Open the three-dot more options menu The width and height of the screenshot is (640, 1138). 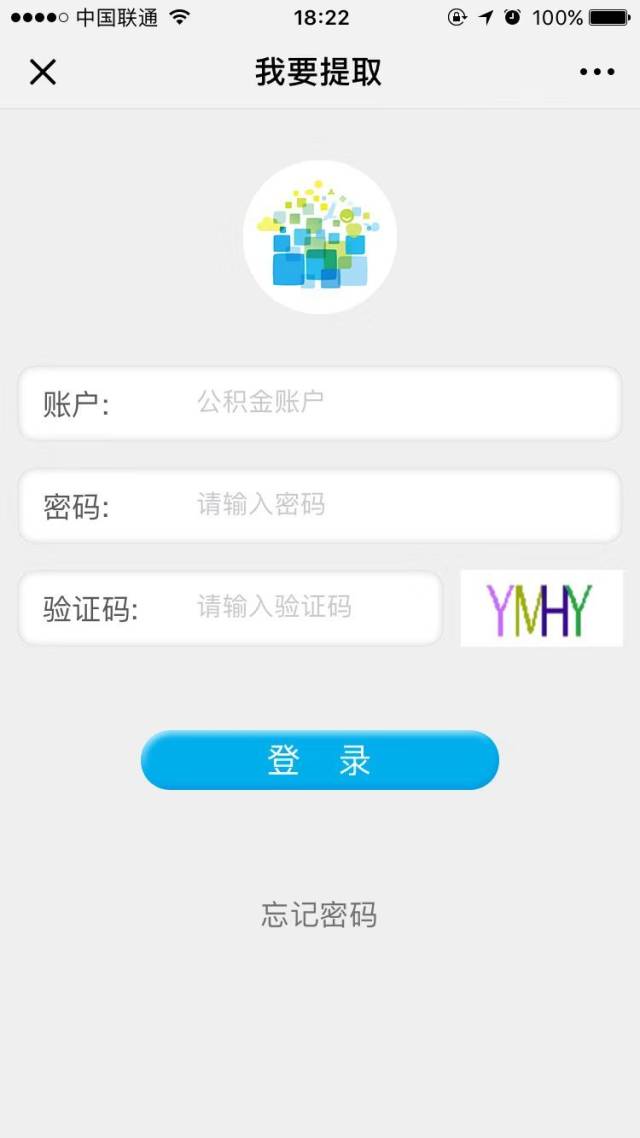coord(597,72)
